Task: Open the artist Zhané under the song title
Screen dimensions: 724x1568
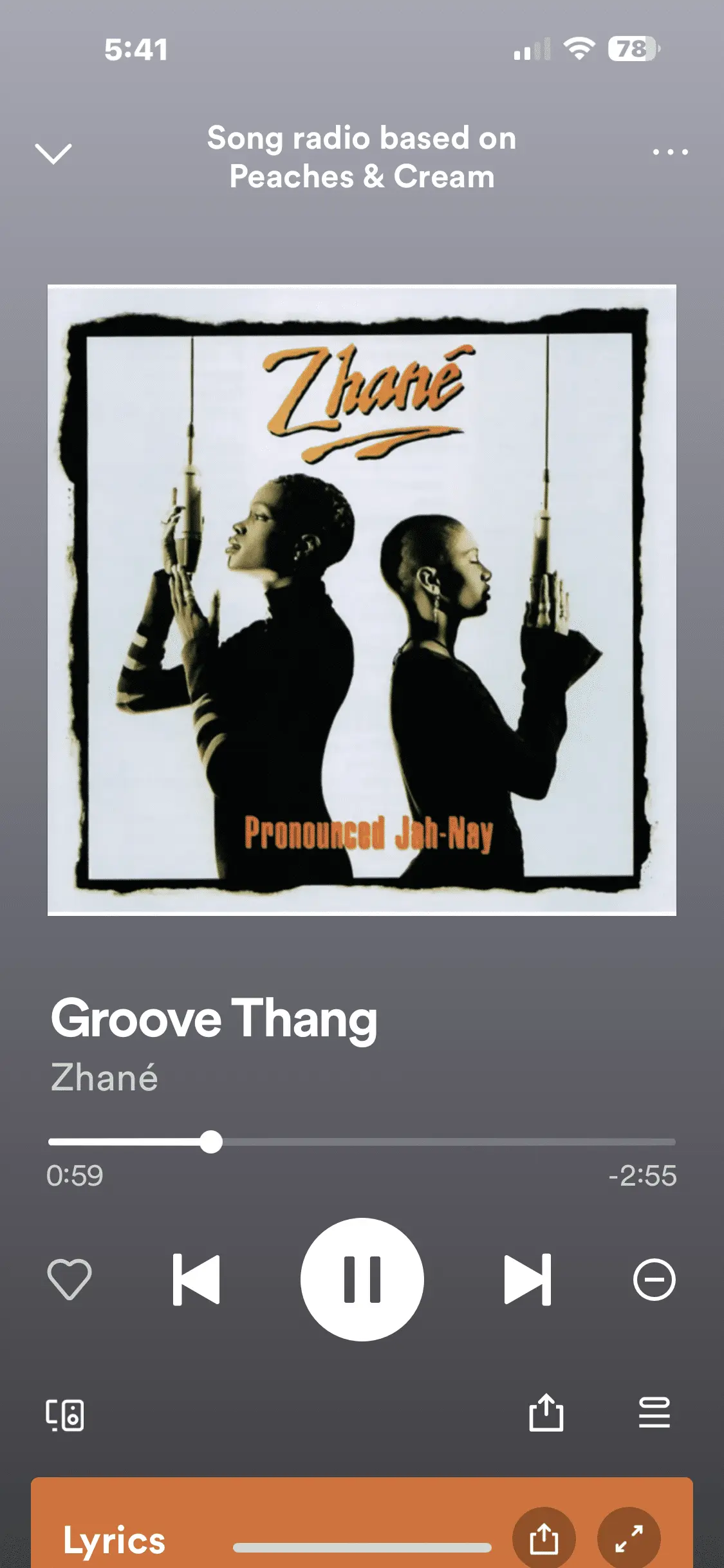Action: (x=104, y=1078)
